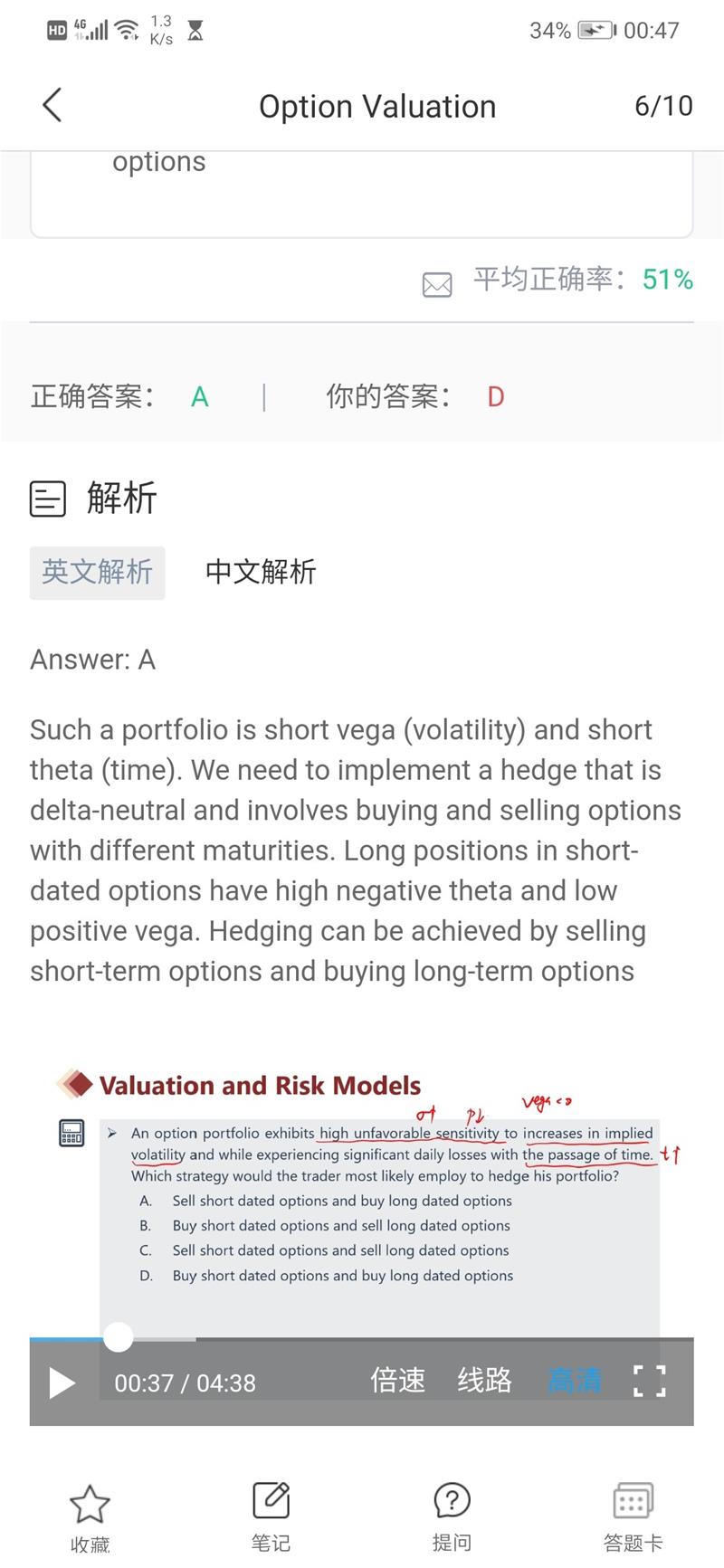Seek the video progress slider
The width and height of the screenshot is (724, 1568).
(x=118, y=1337)
